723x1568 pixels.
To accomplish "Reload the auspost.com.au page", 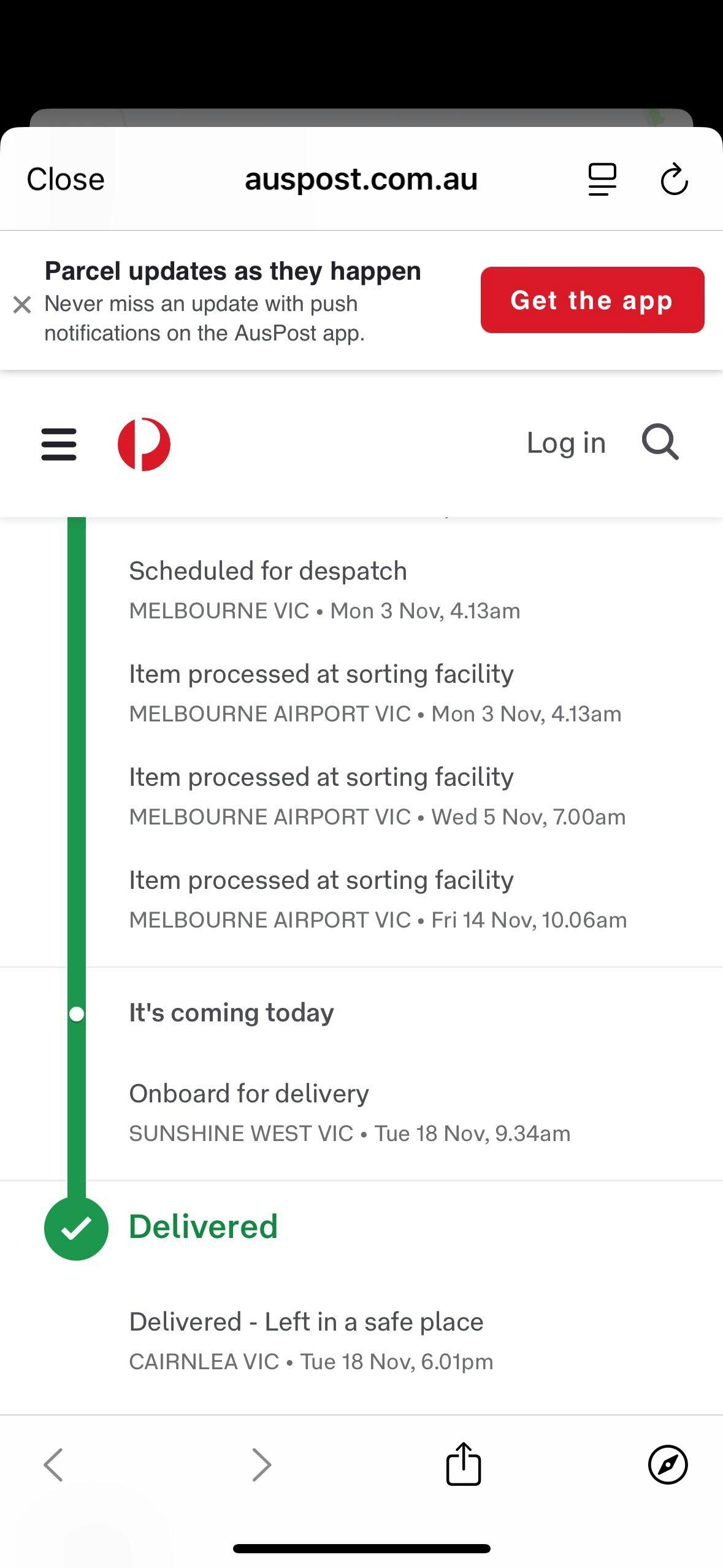I will click(x=674, y=180).
